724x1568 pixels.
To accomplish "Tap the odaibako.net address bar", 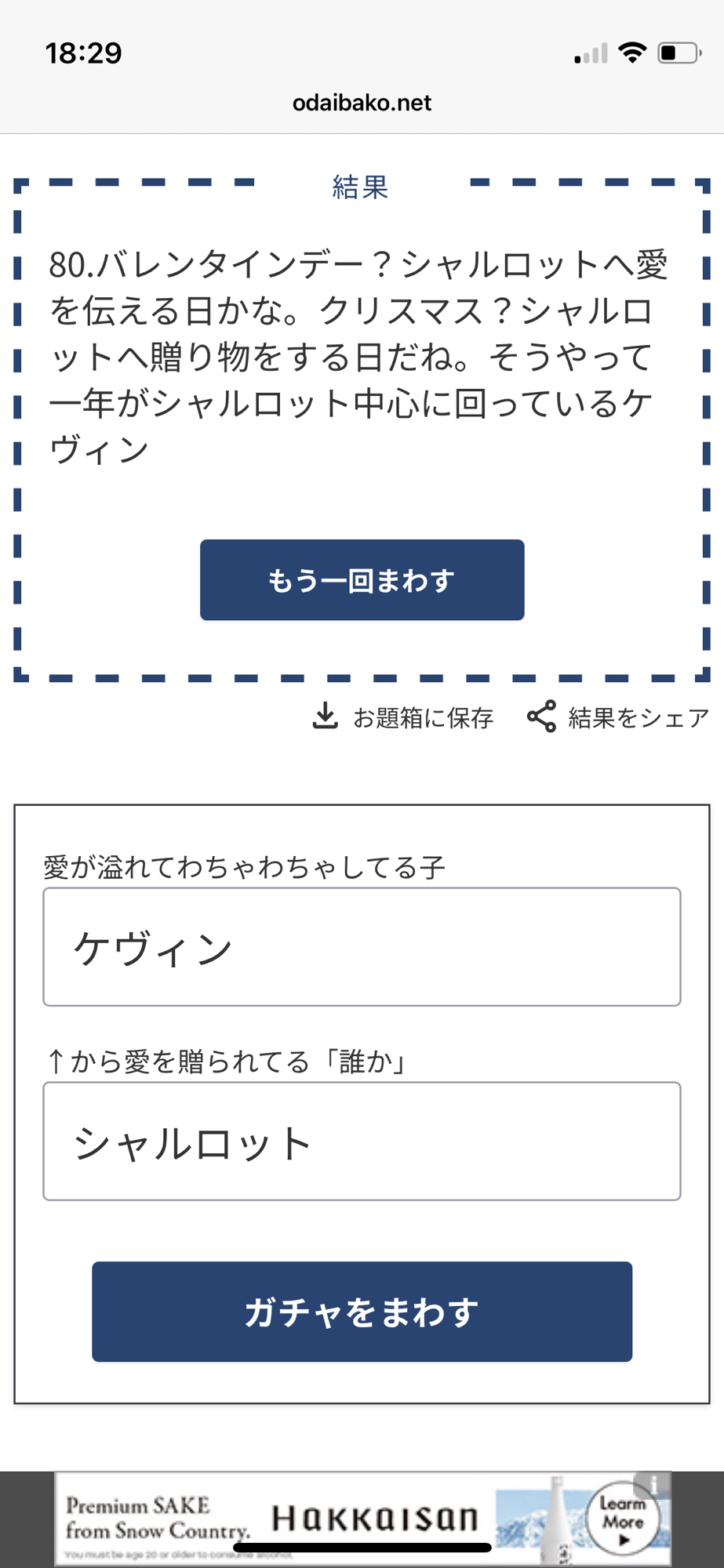I will pos(362,103).
